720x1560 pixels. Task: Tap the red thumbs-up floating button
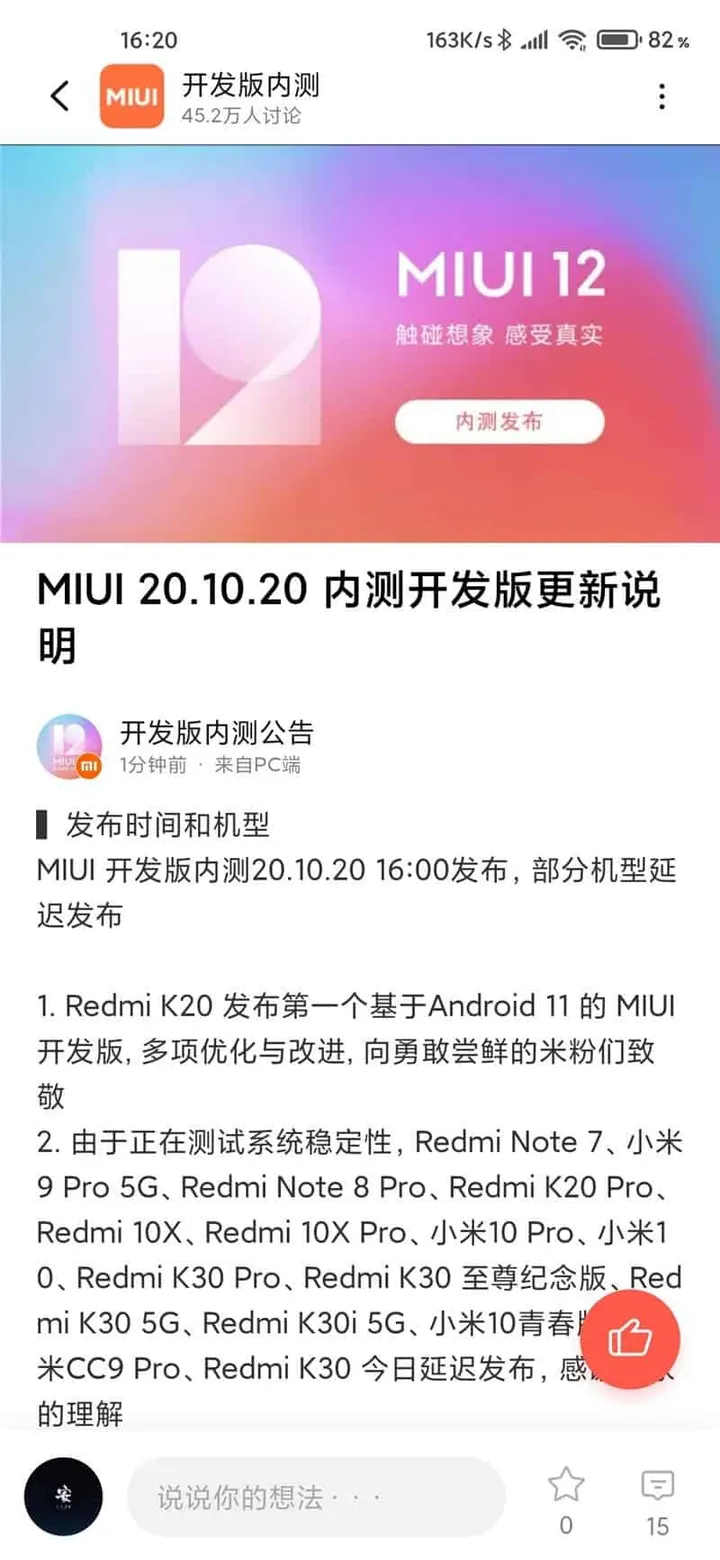click(630, 1341)
